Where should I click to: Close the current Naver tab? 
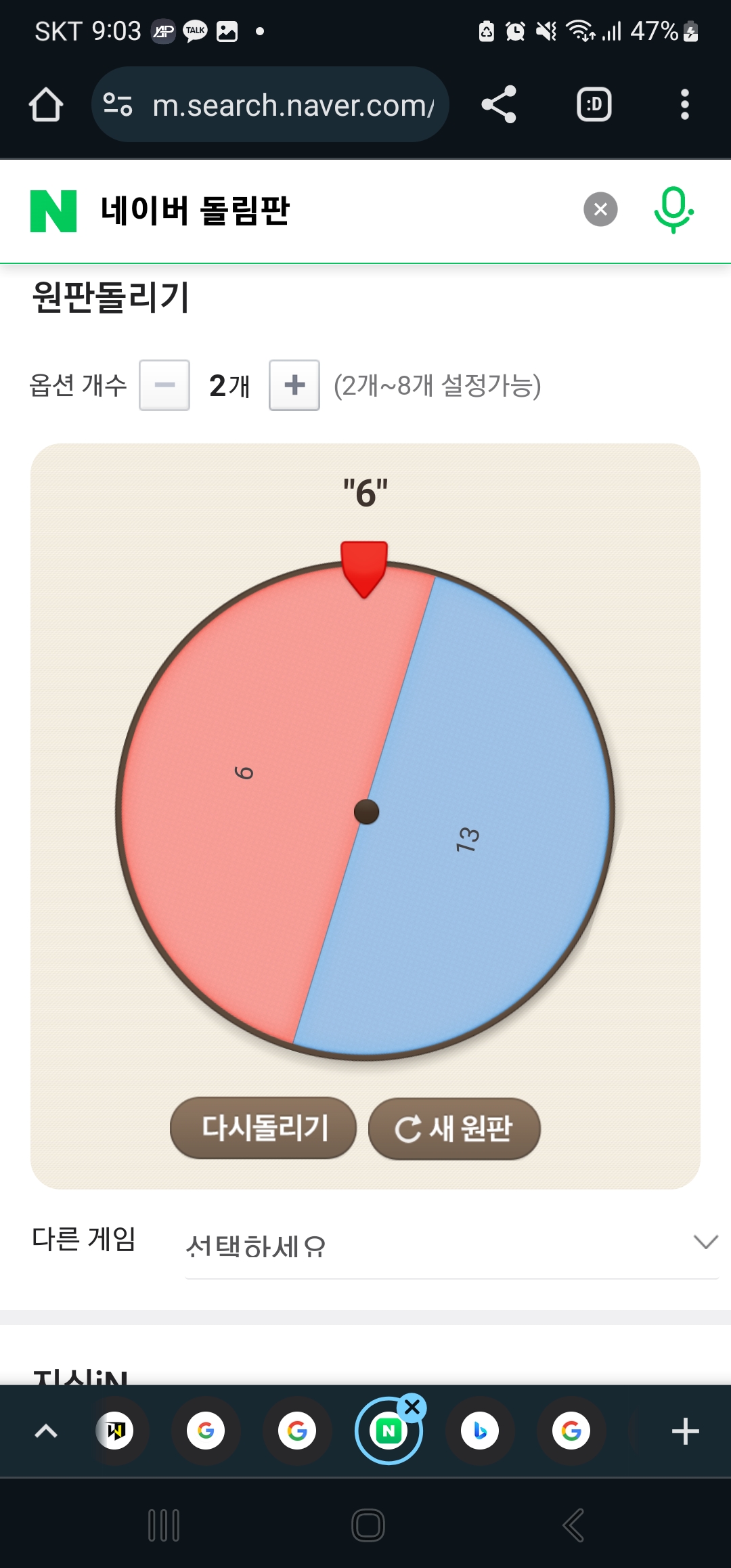click(x=412, y=1408)
